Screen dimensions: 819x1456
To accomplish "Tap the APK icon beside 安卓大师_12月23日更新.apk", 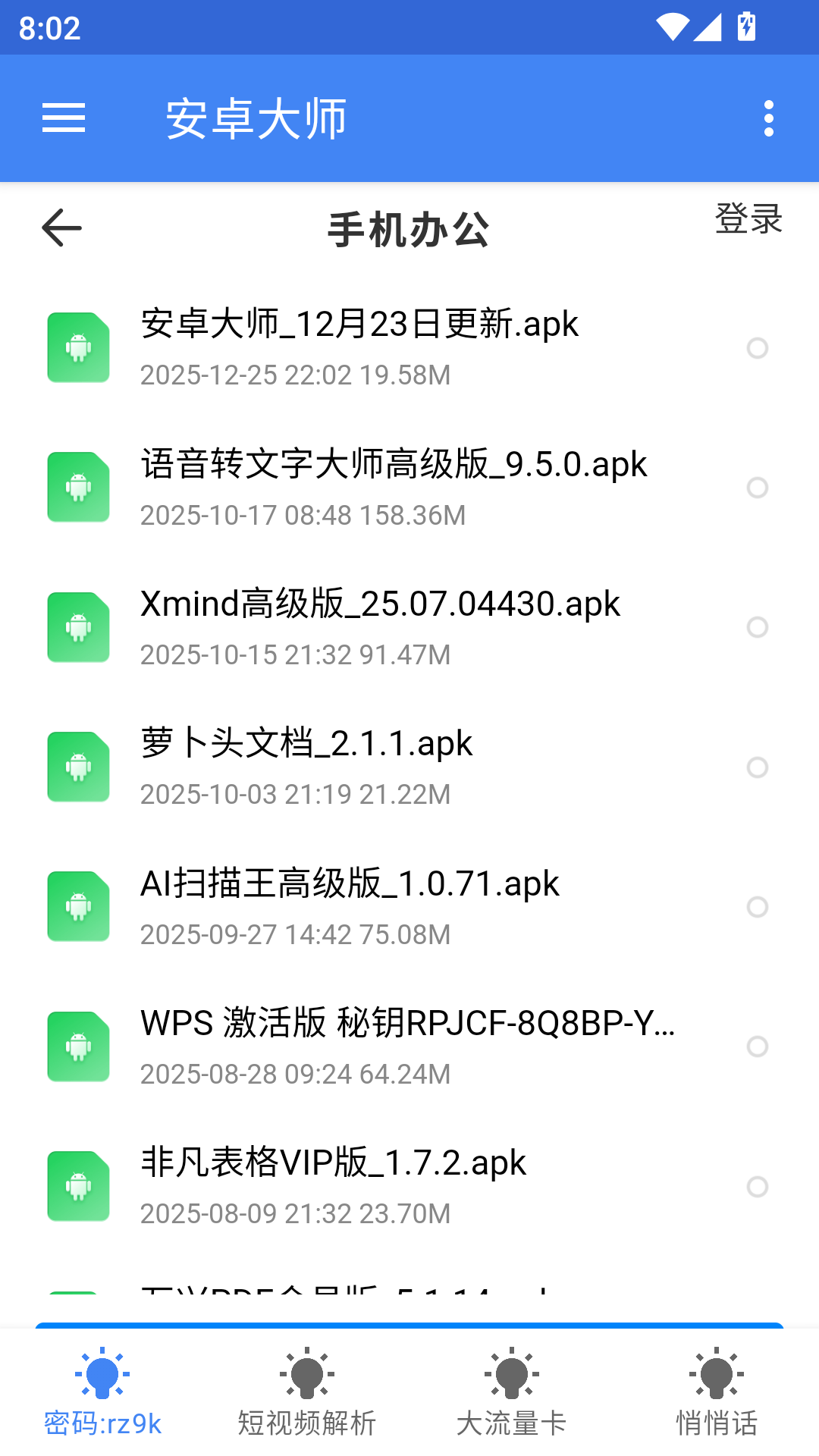I will pyautogui.click(x=78, y=348).
